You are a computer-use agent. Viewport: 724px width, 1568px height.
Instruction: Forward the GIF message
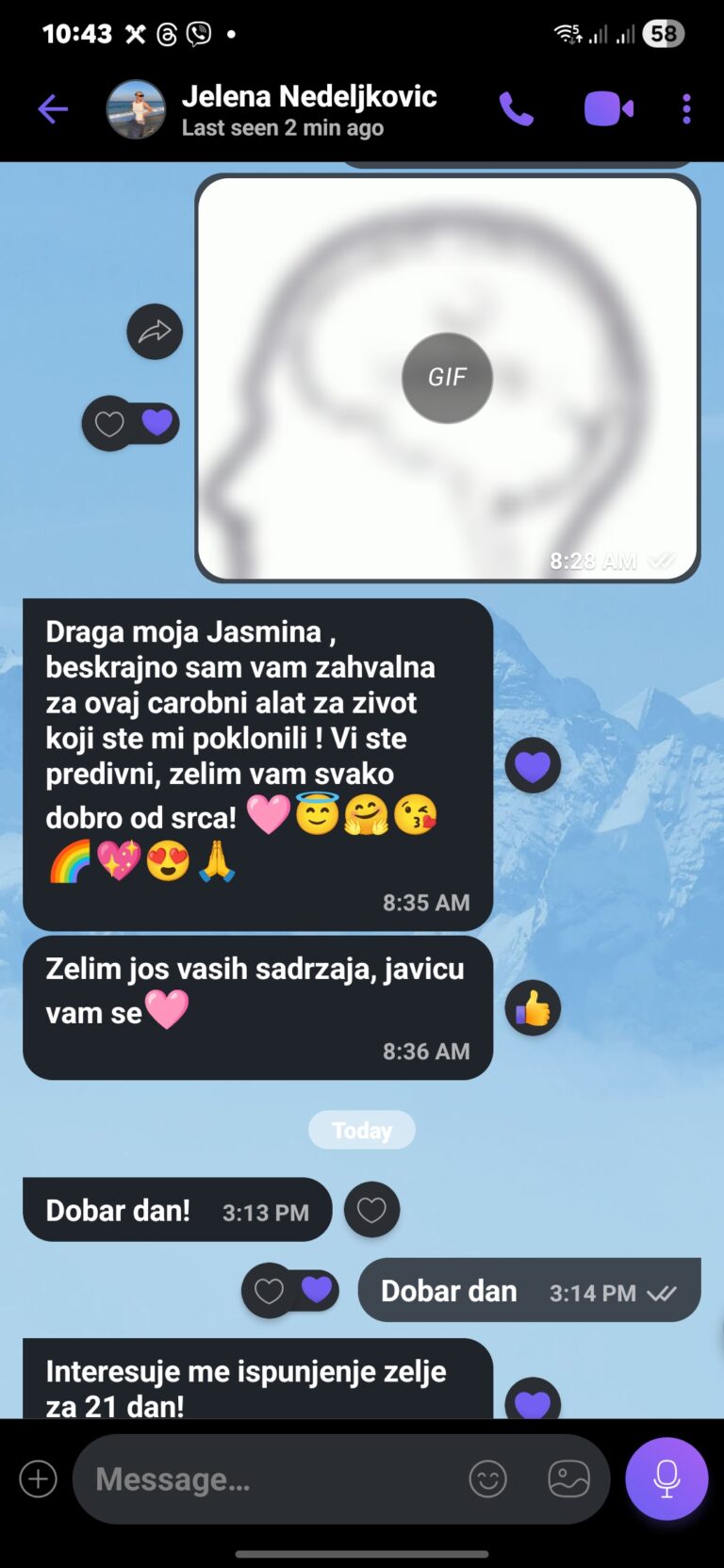click(x=155, y=332)
